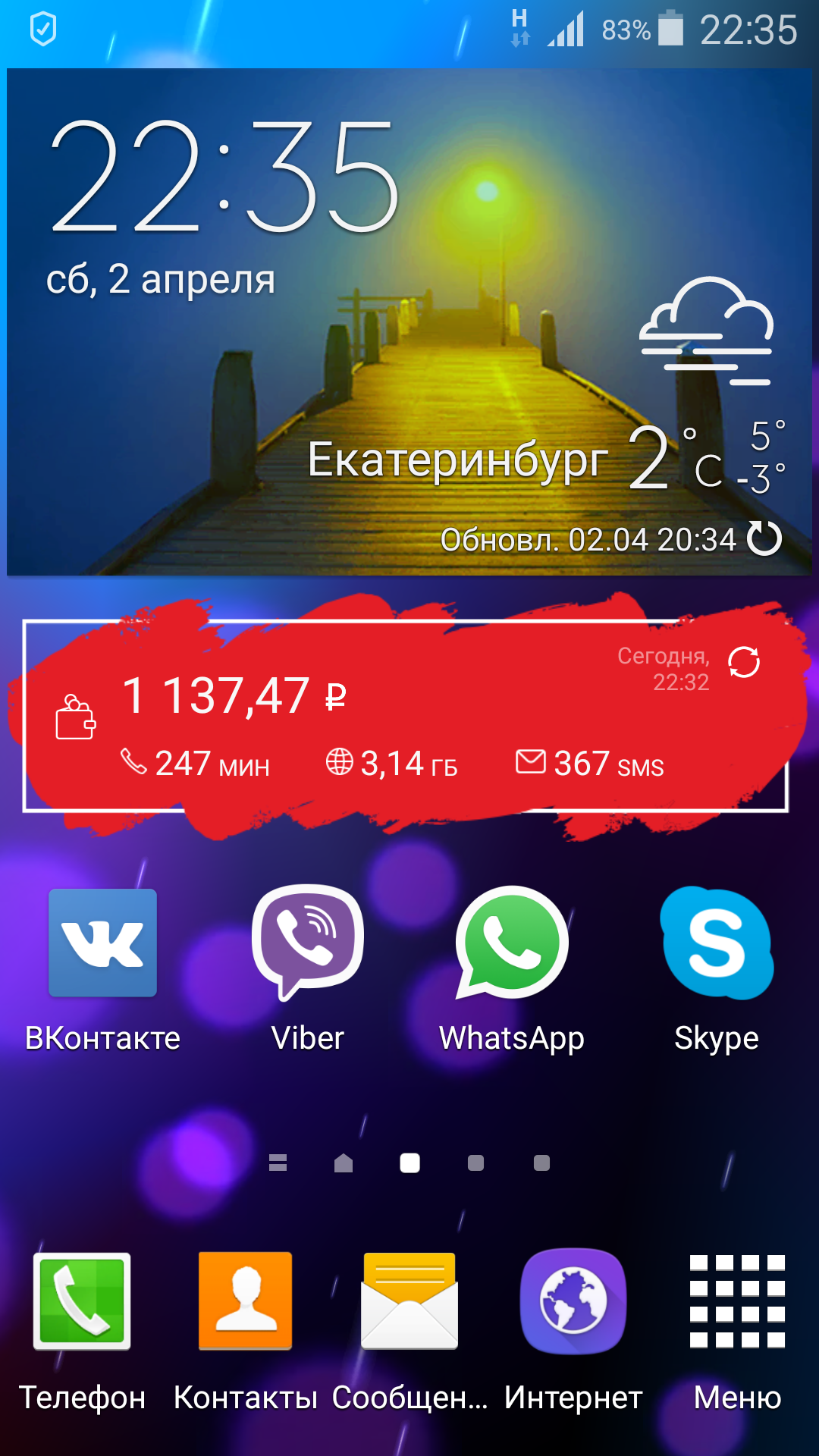The height and width of the screenshot is (1456, 819).
Task: Open the ВКонтакте app
Action: click(103, 943)
